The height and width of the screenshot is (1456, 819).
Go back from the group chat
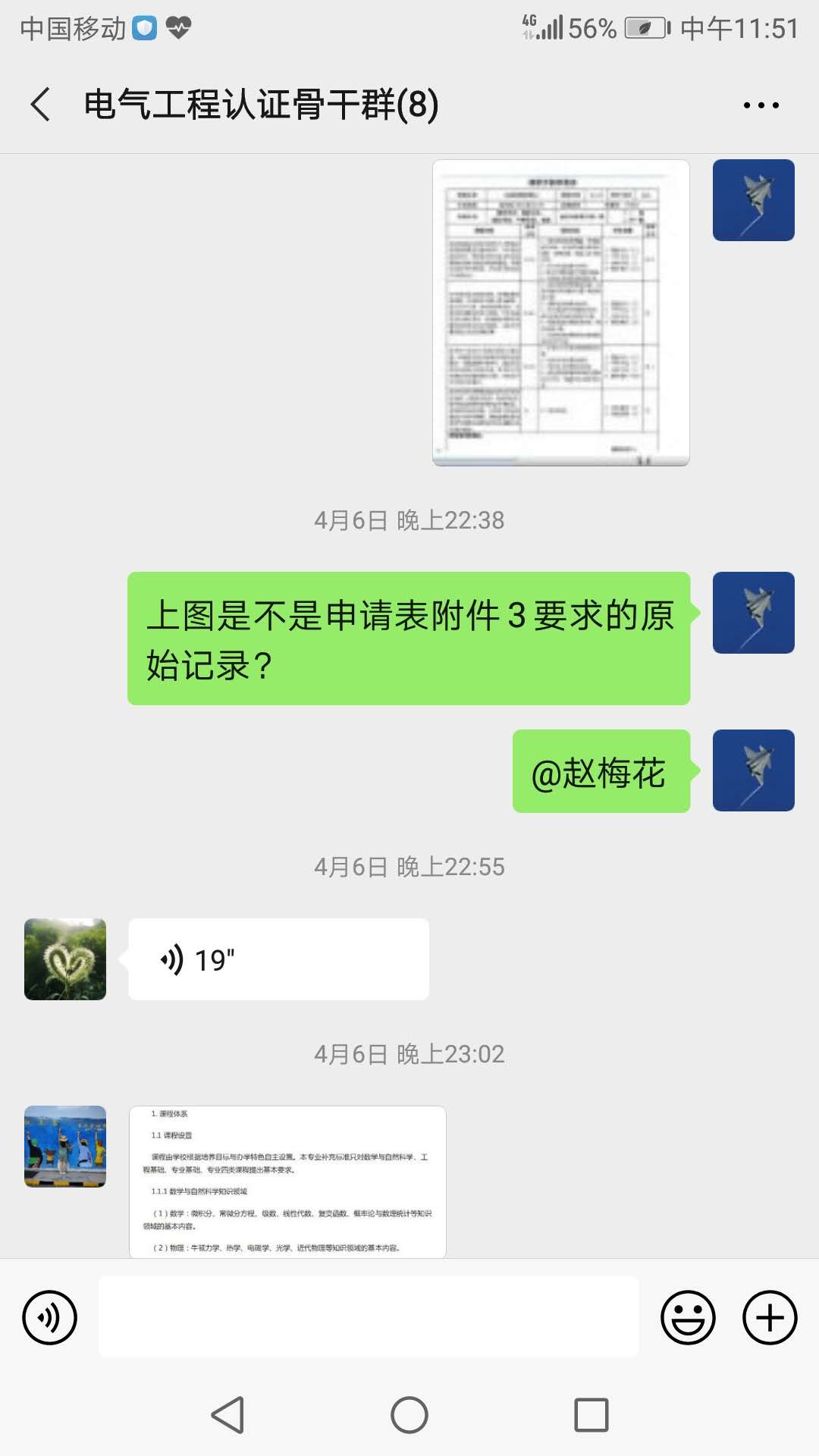click(x=41, y=104)
